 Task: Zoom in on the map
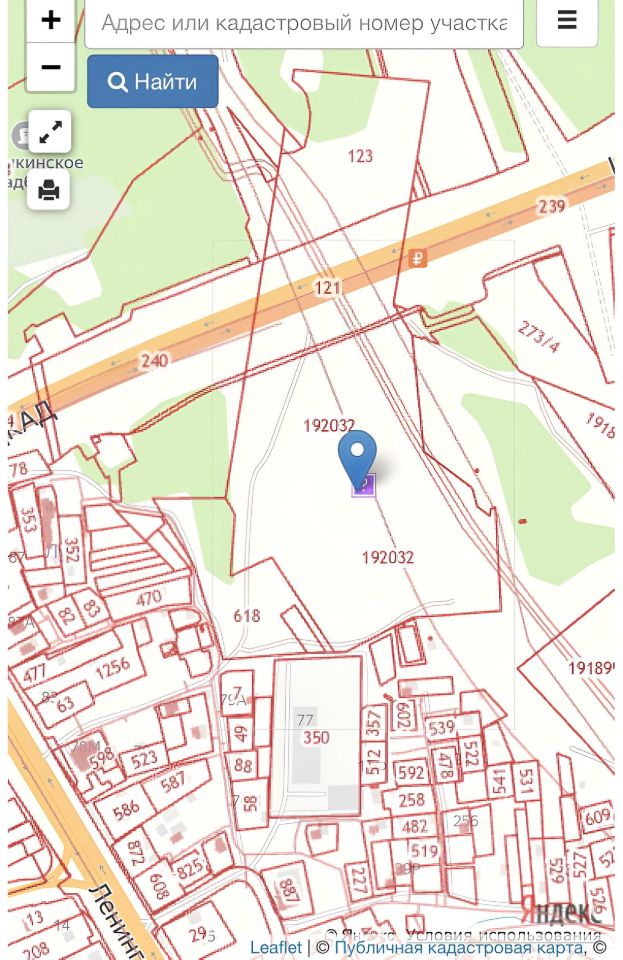(50, 20)
